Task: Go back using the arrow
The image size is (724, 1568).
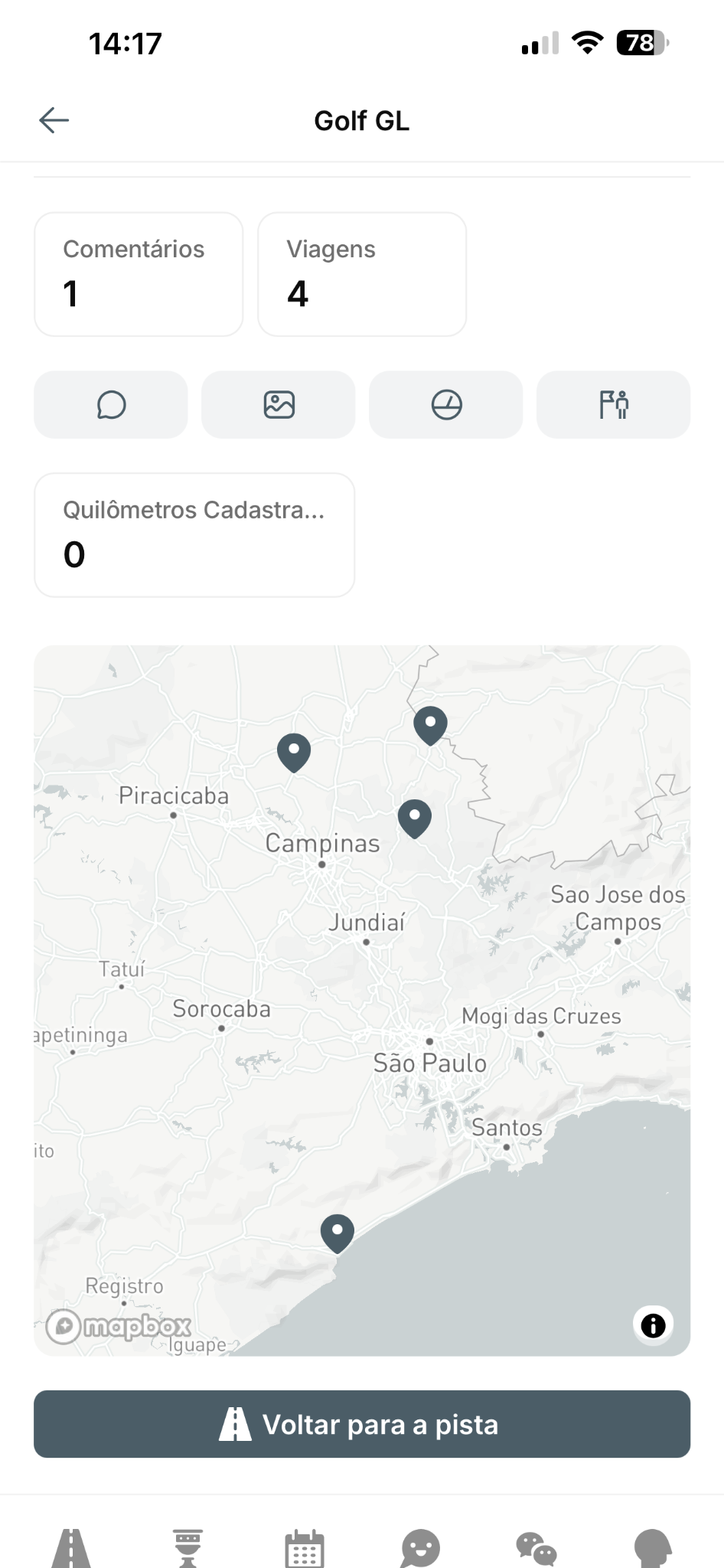Action: pyautogui.click(x=54, y=120)
